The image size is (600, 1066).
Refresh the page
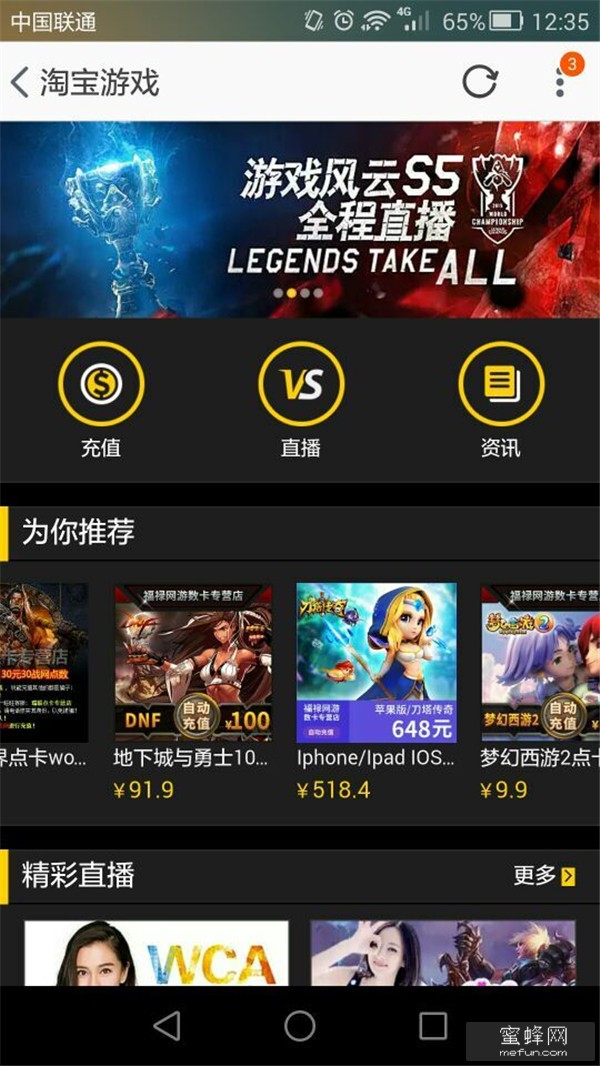click(x=479, y=82)
